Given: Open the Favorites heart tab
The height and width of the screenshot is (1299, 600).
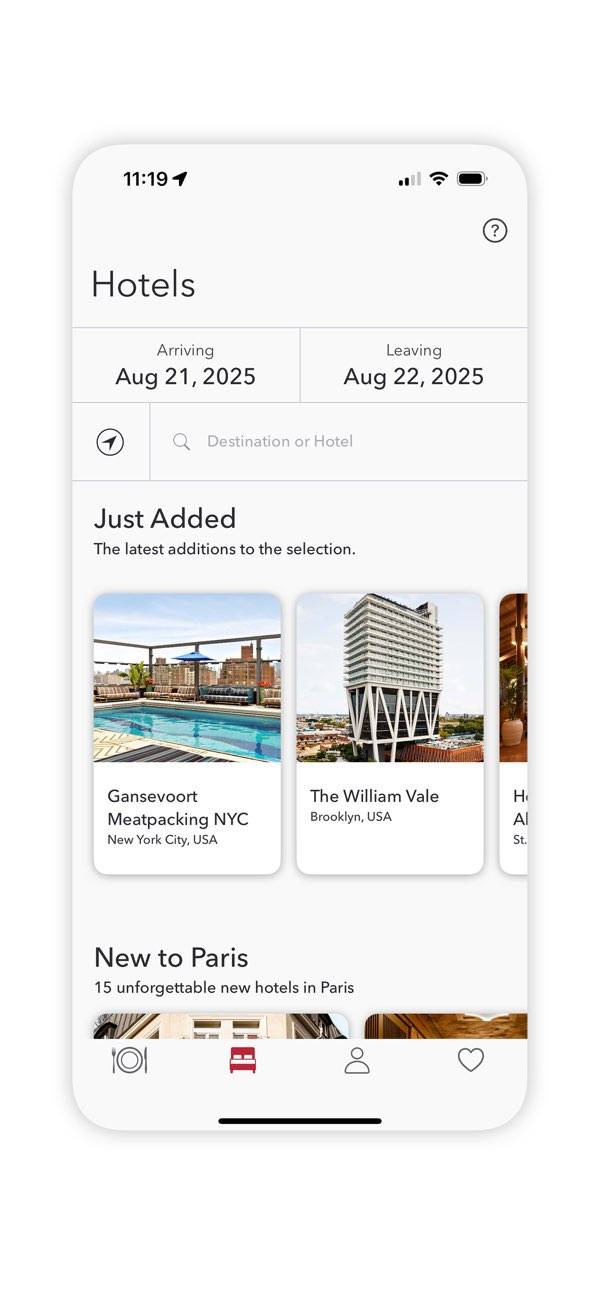Looking at the screenshot, I should pyautogui.click(x=471, y=1060).
